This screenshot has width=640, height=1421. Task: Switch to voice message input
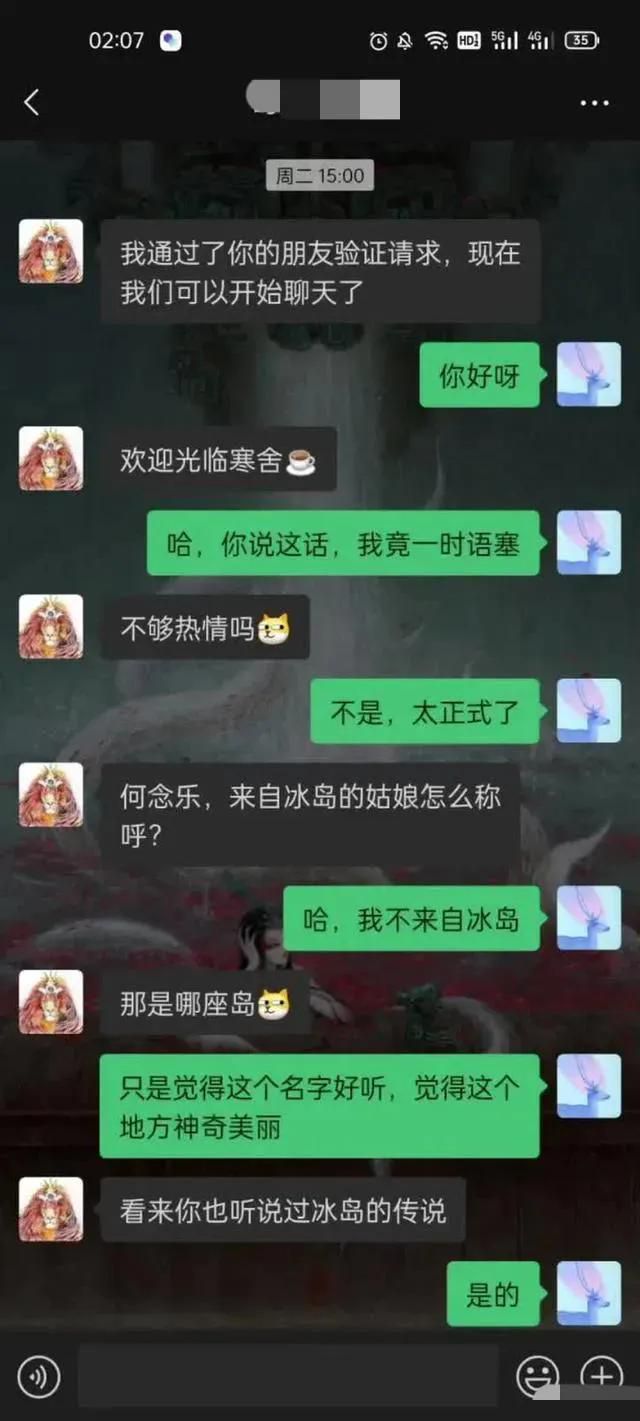coord(39,1377)
